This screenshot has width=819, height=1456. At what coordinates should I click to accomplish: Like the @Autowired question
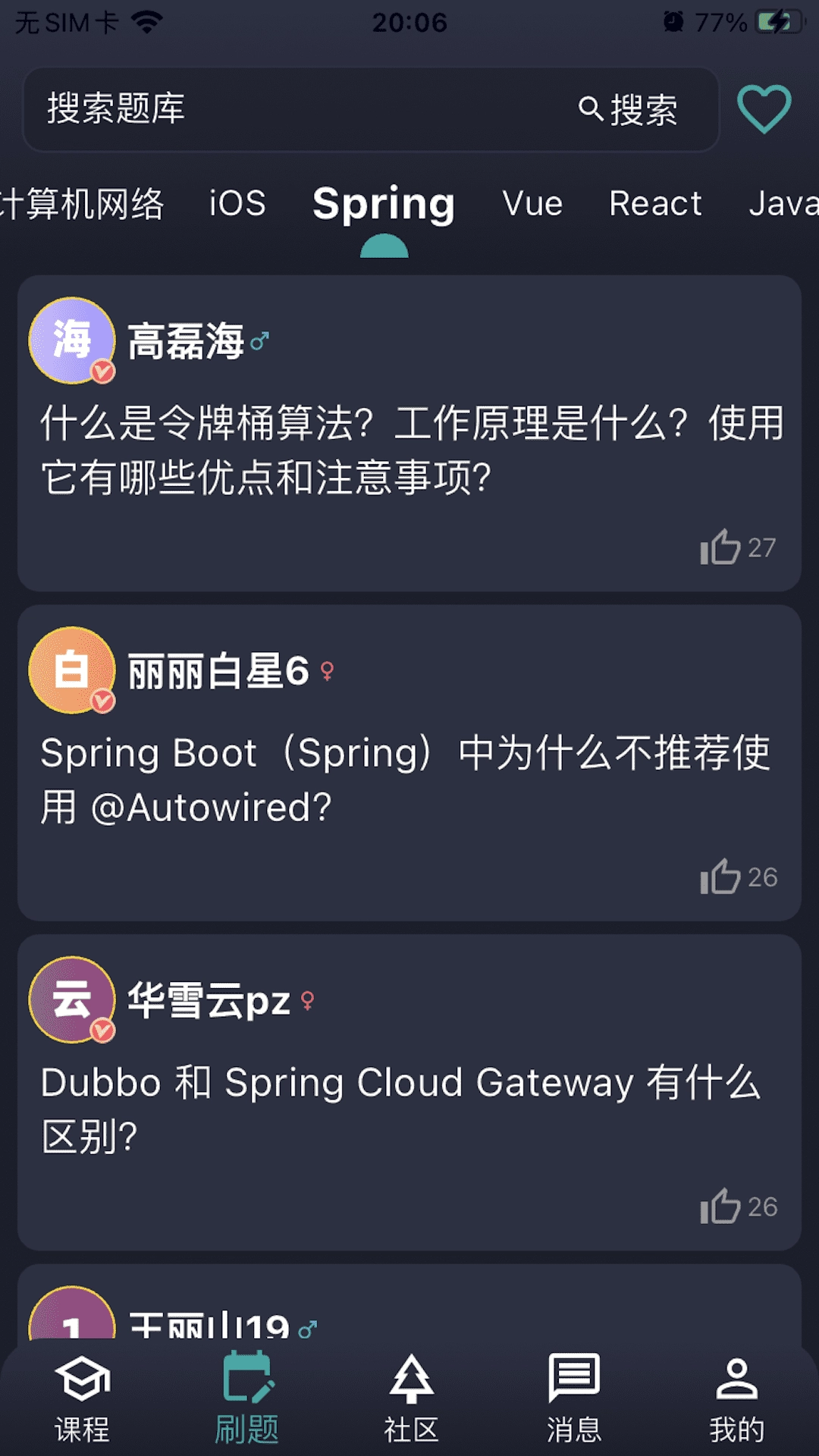tap(721, 878)
